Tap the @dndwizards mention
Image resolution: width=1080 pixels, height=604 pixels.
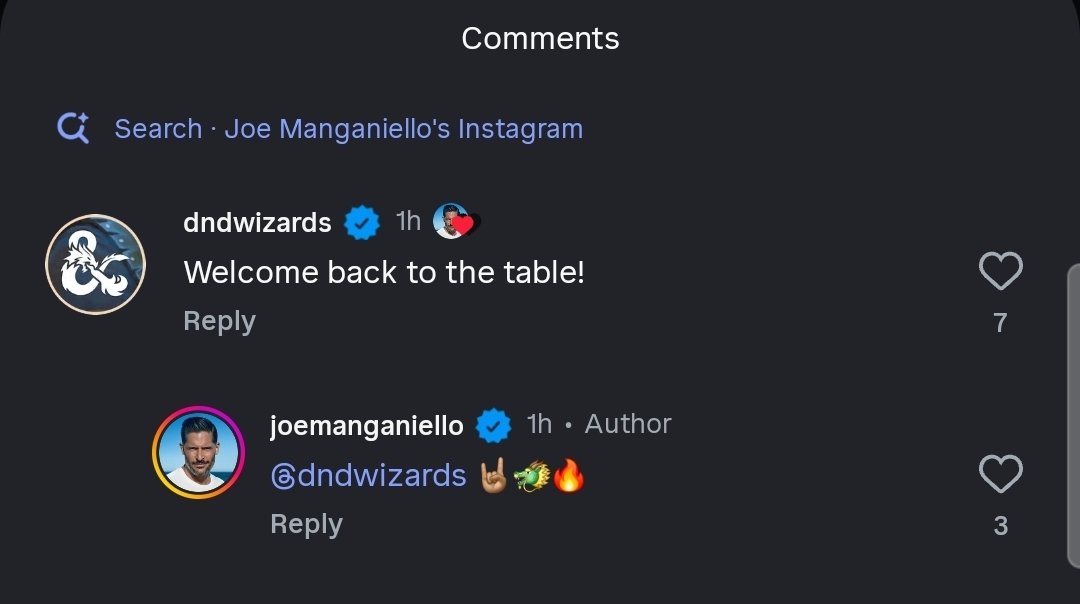pos(368,475)
